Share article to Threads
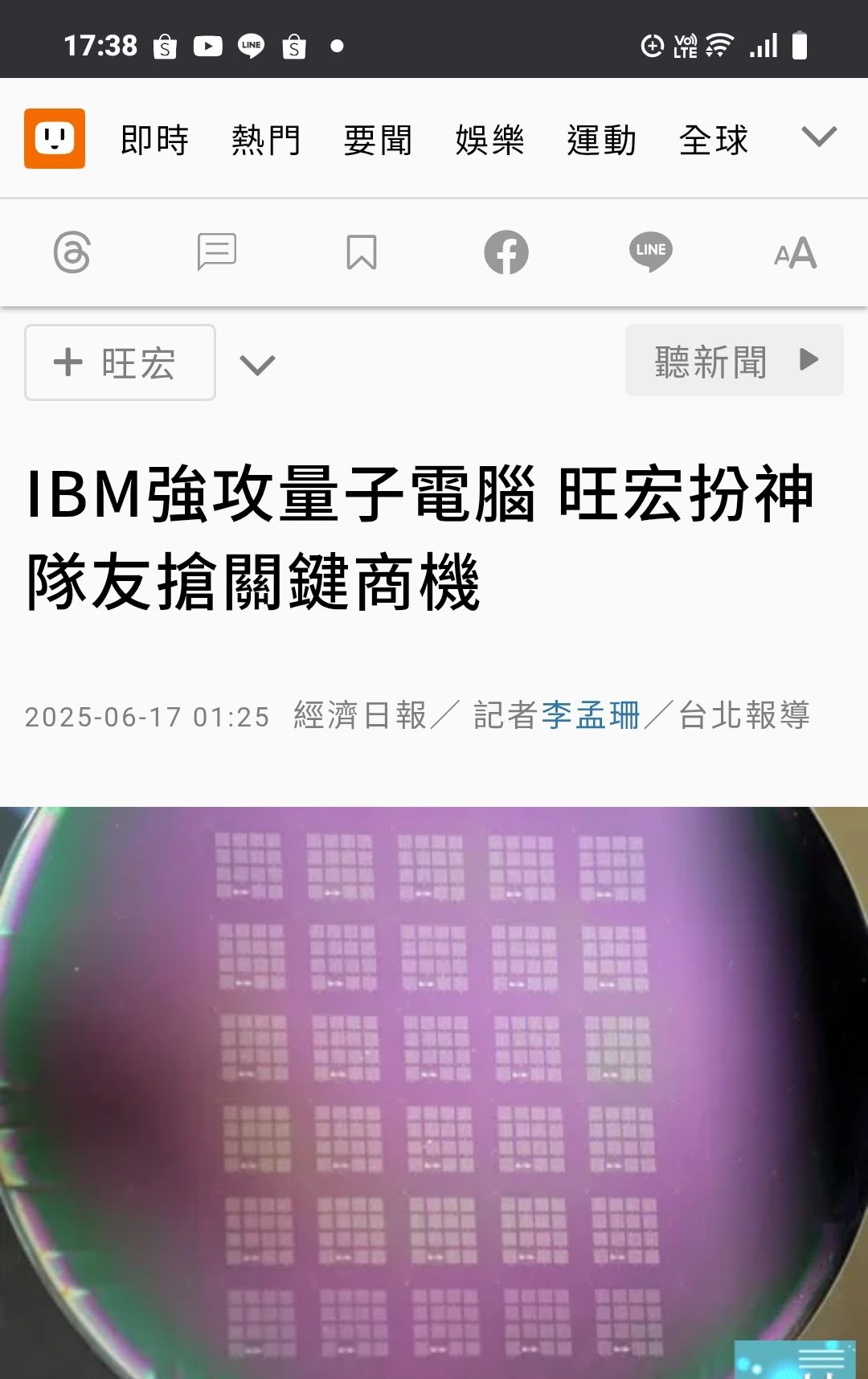Viewport: 868px width, 1379px height. (x=72, y=252)
